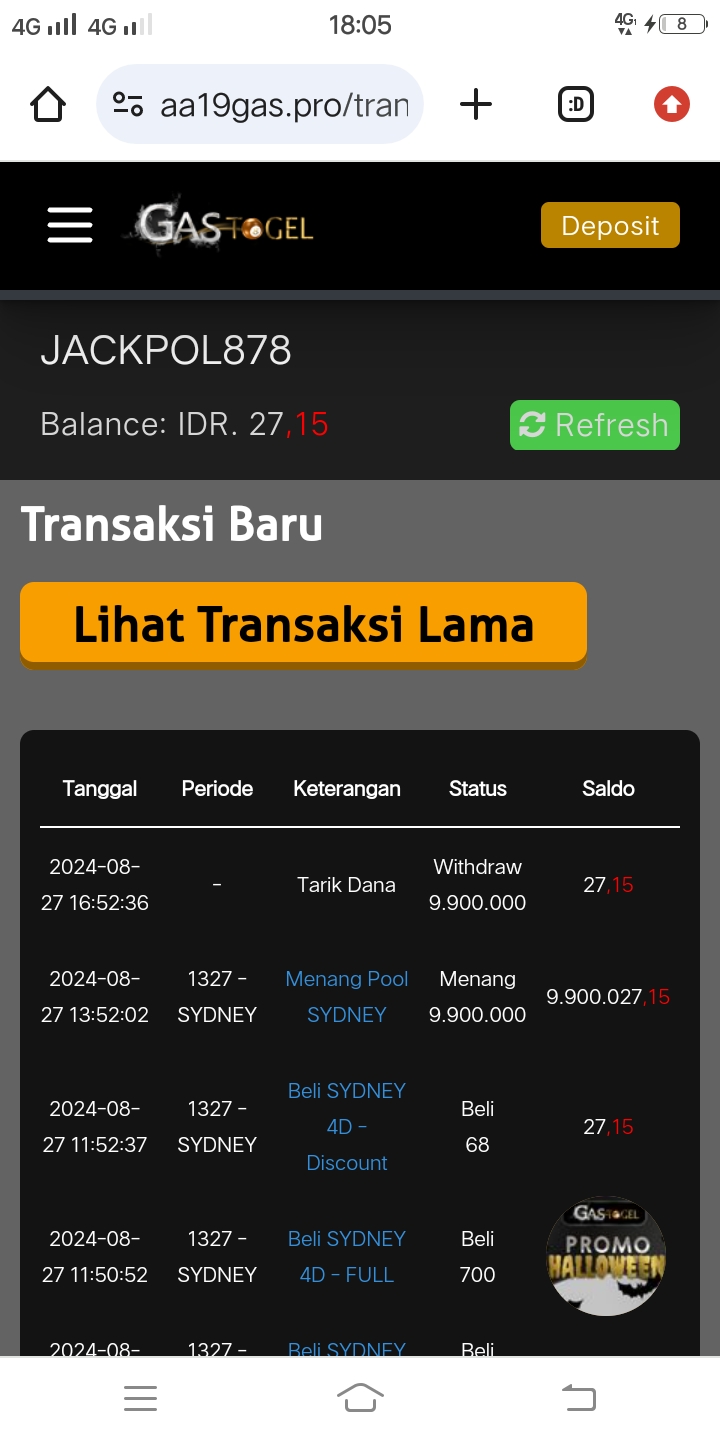720x1440 pixels.
Task: Open the Menang Pool SYDNEY link
Action: coord(346,997)
